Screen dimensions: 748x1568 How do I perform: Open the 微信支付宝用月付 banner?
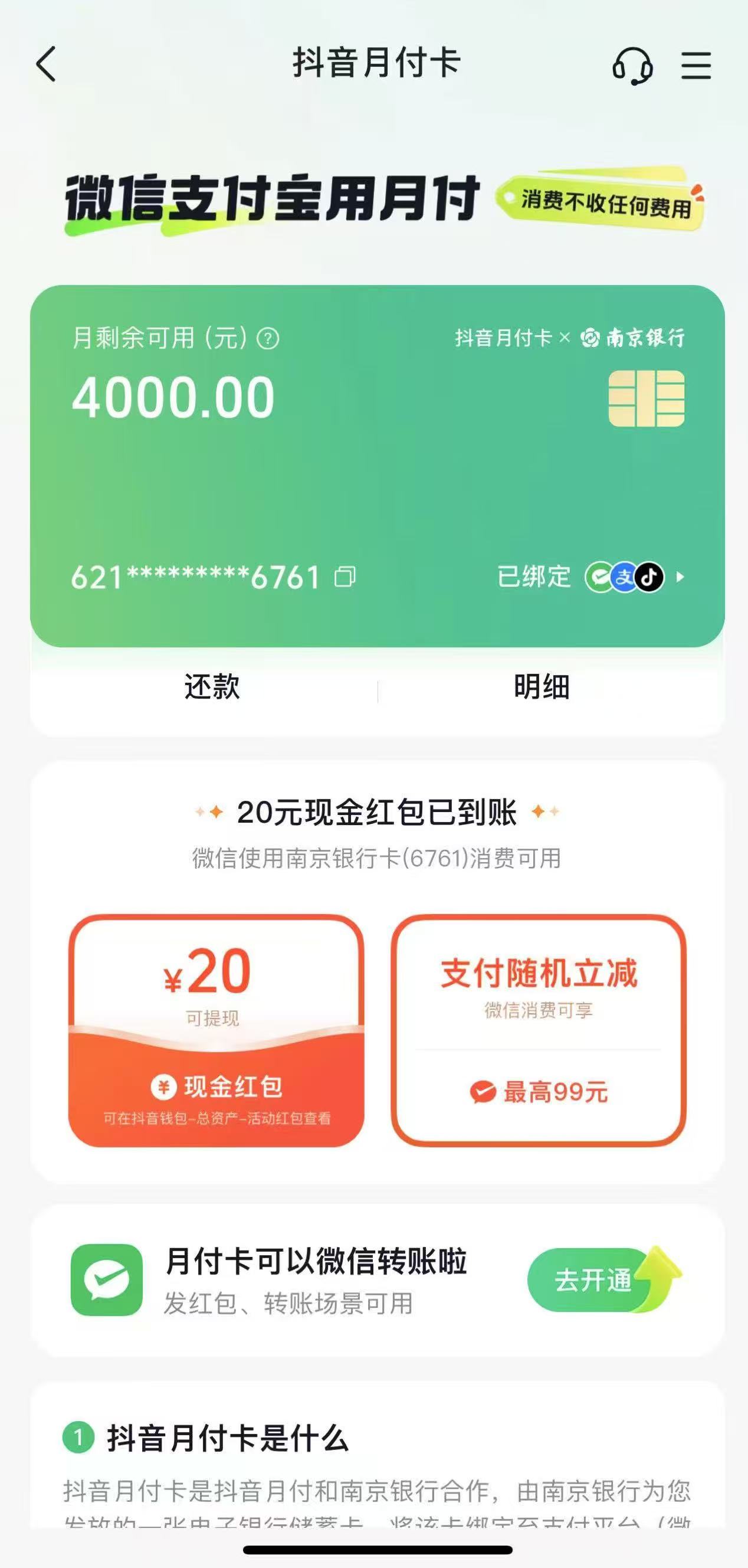pyautogui.click(x=383, y=199)
